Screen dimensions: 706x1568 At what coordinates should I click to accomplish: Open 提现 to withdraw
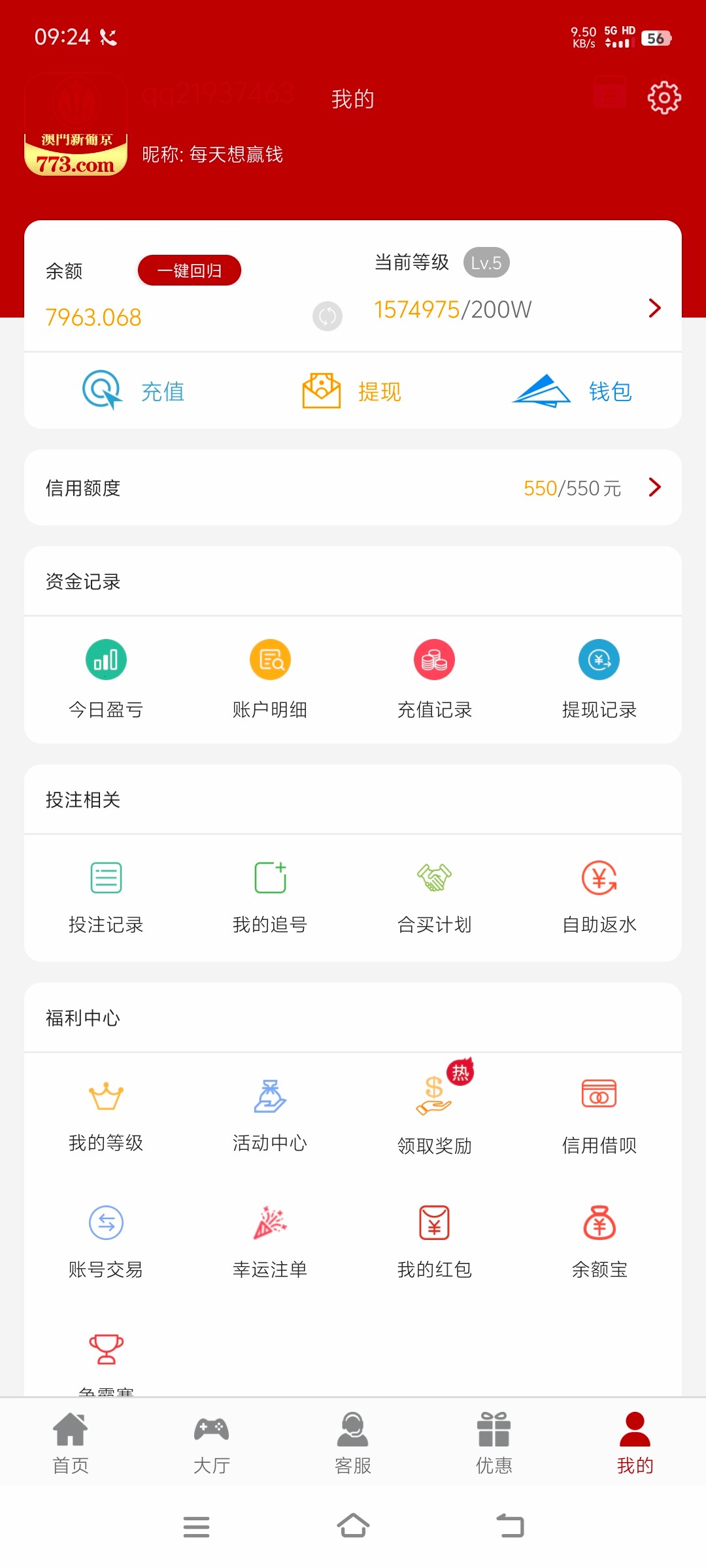pos(352,391)
